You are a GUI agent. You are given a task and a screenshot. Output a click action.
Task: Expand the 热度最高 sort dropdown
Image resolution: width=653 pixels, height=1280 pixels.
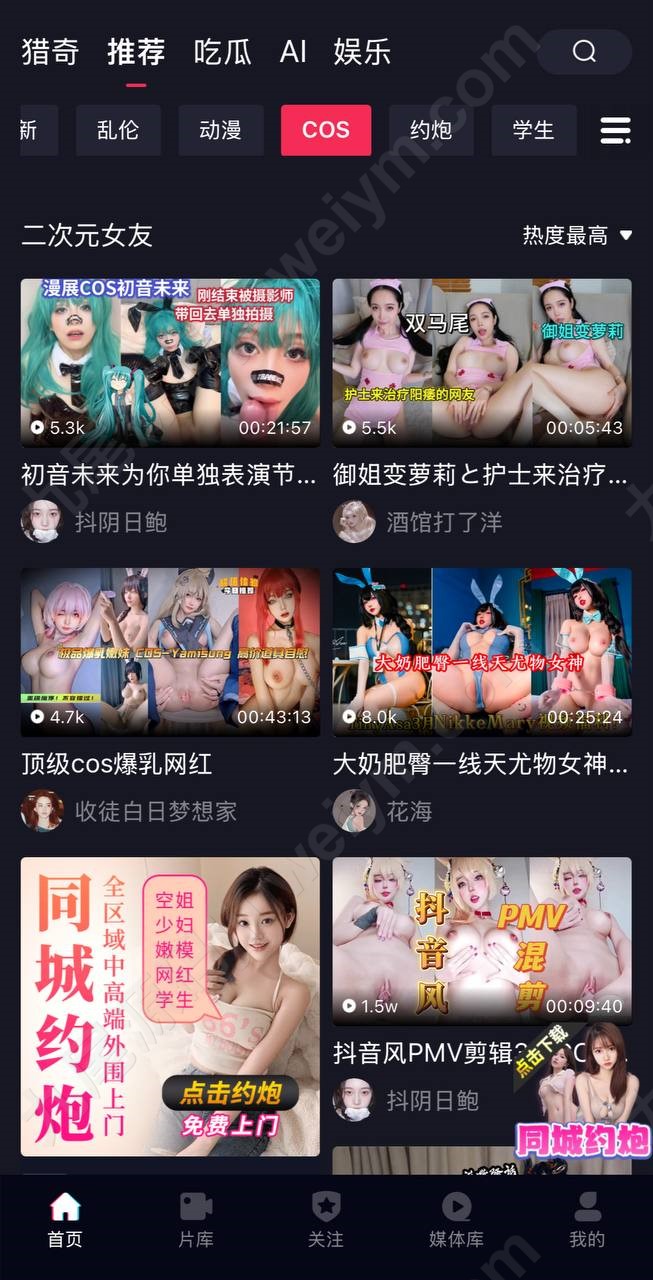[x=578, y=236]
